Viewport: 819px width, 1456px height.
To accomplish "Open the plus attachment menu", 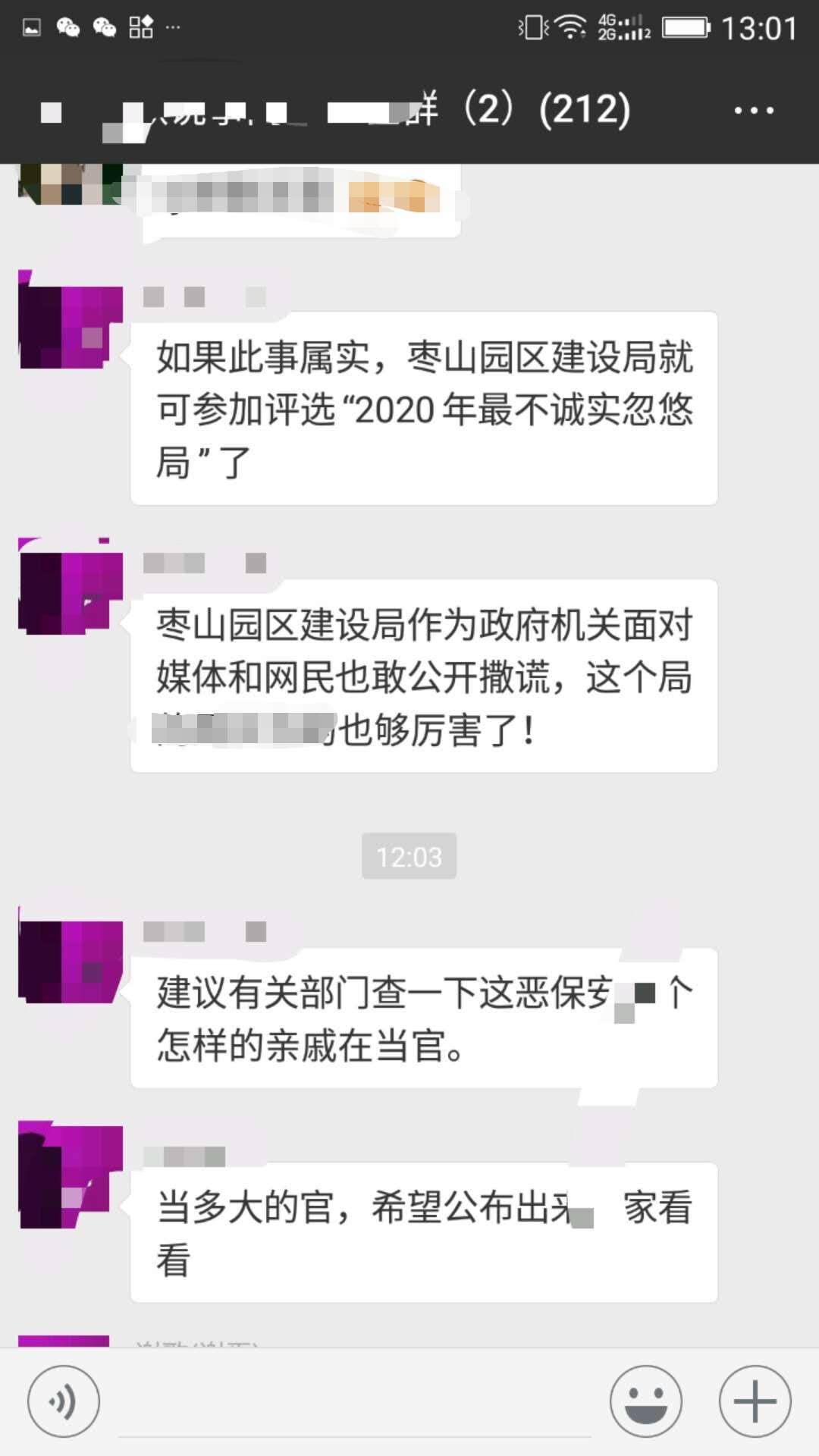I will click(755, 1401).
